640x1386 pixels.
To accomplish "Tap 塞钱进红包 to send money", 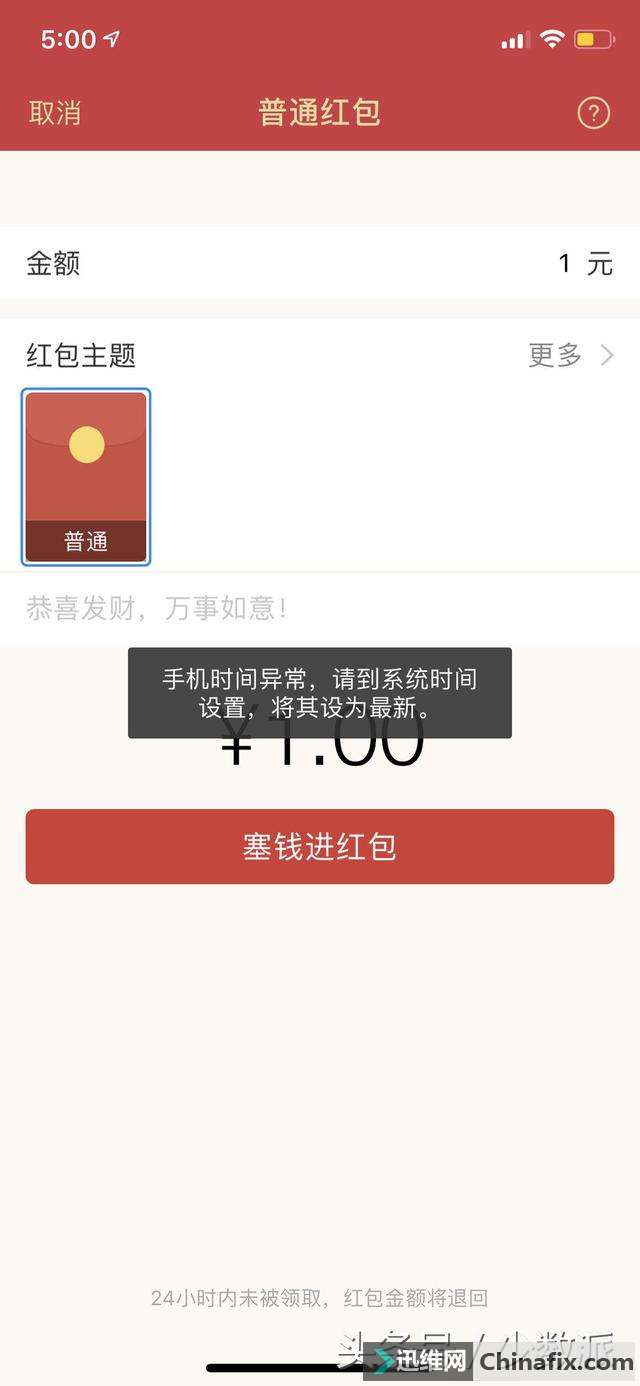I will 320,847.
